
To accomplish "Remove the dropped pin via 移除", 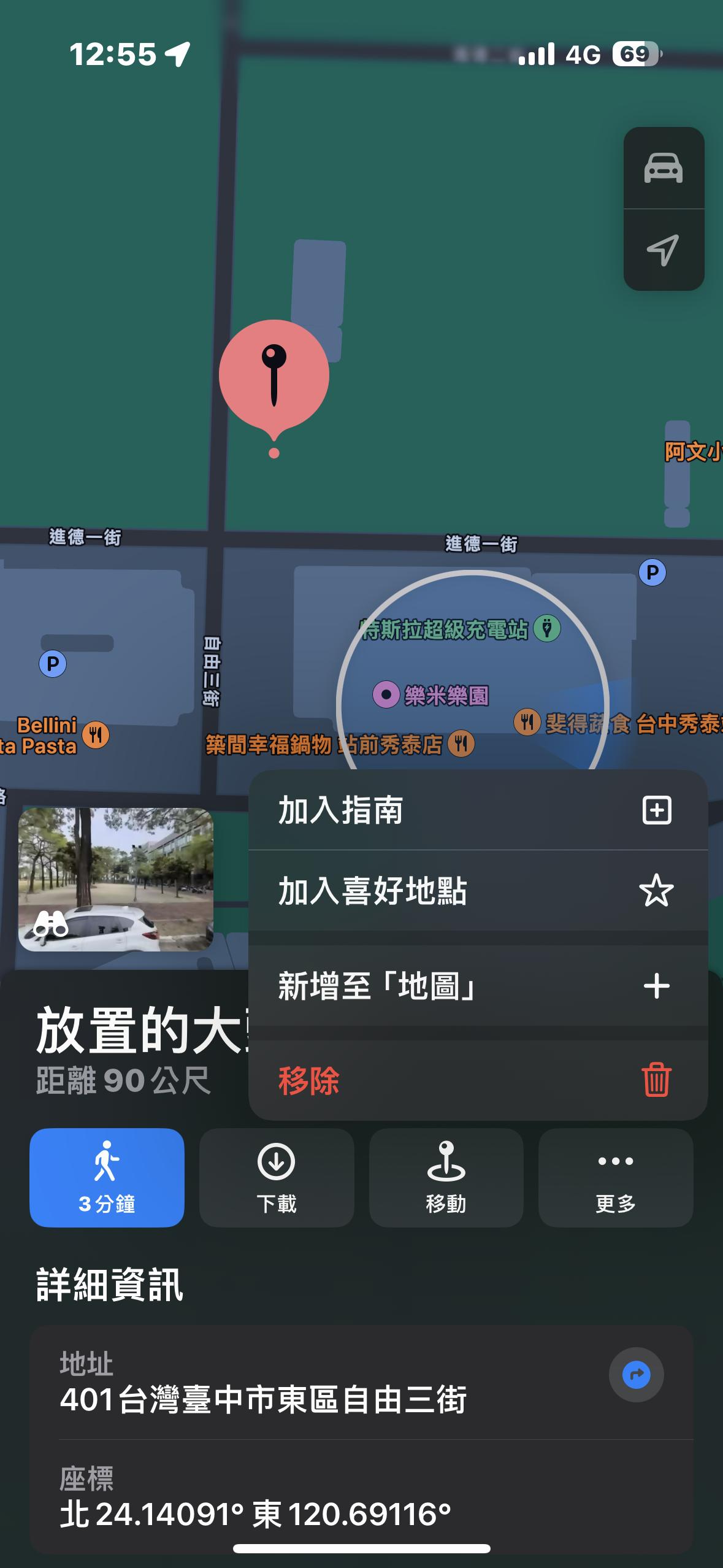I will pyautogui.click(x=477, y=1080).
